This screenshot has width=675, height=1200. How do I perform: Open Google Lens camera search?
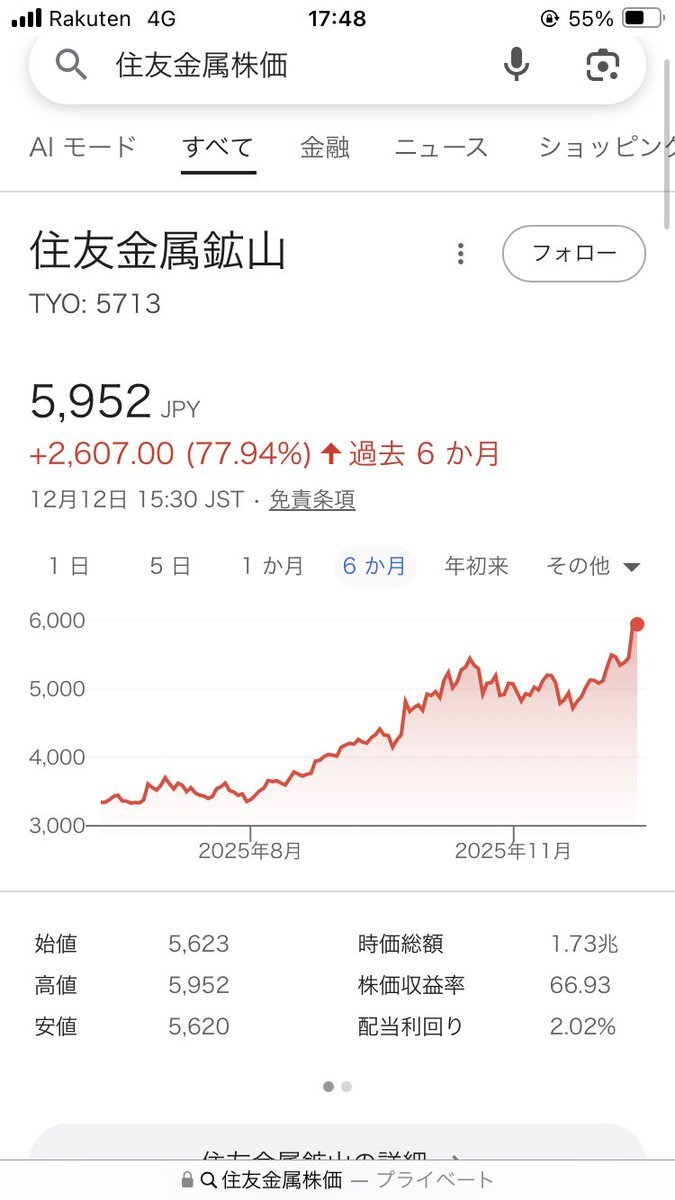(602, 65)
